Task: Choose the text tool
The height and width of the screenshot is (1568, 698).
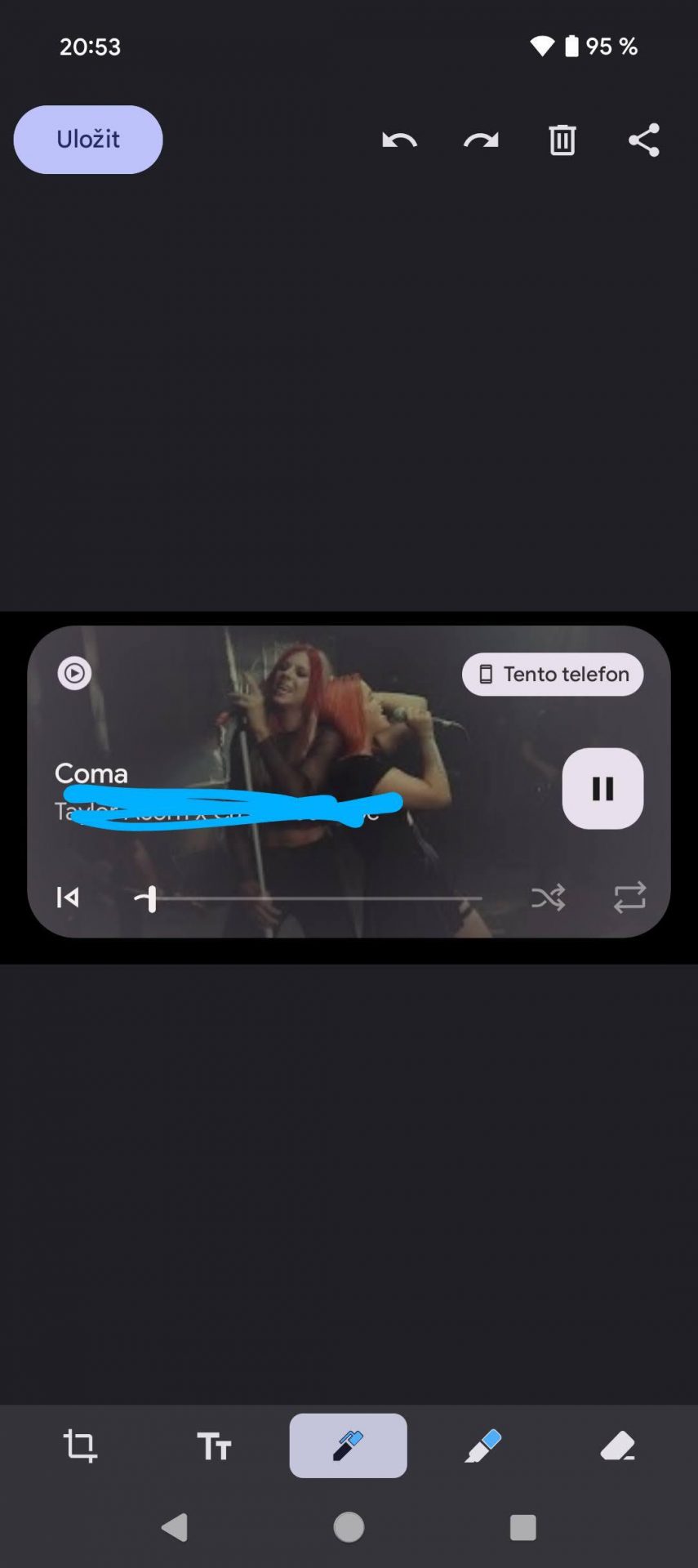Action: 214,1445
